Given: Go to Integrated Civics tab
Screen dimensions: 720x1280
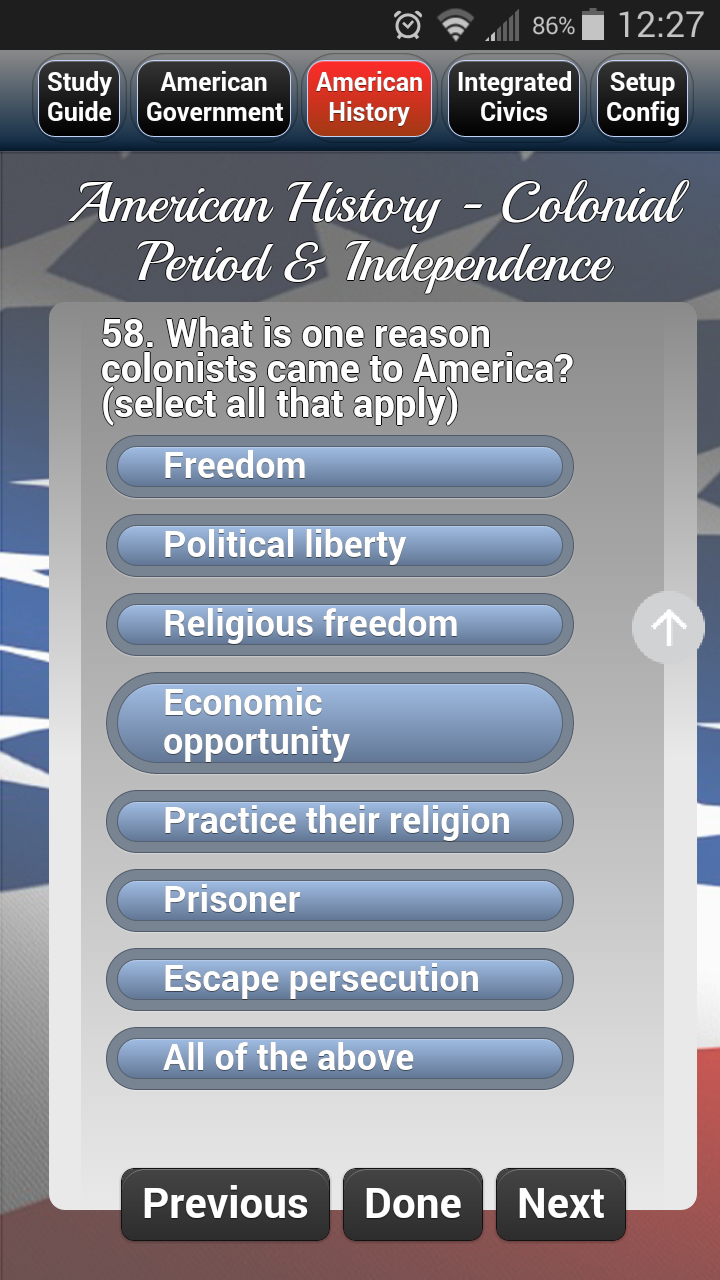Looking at the screenshot, I should point(514,97).
